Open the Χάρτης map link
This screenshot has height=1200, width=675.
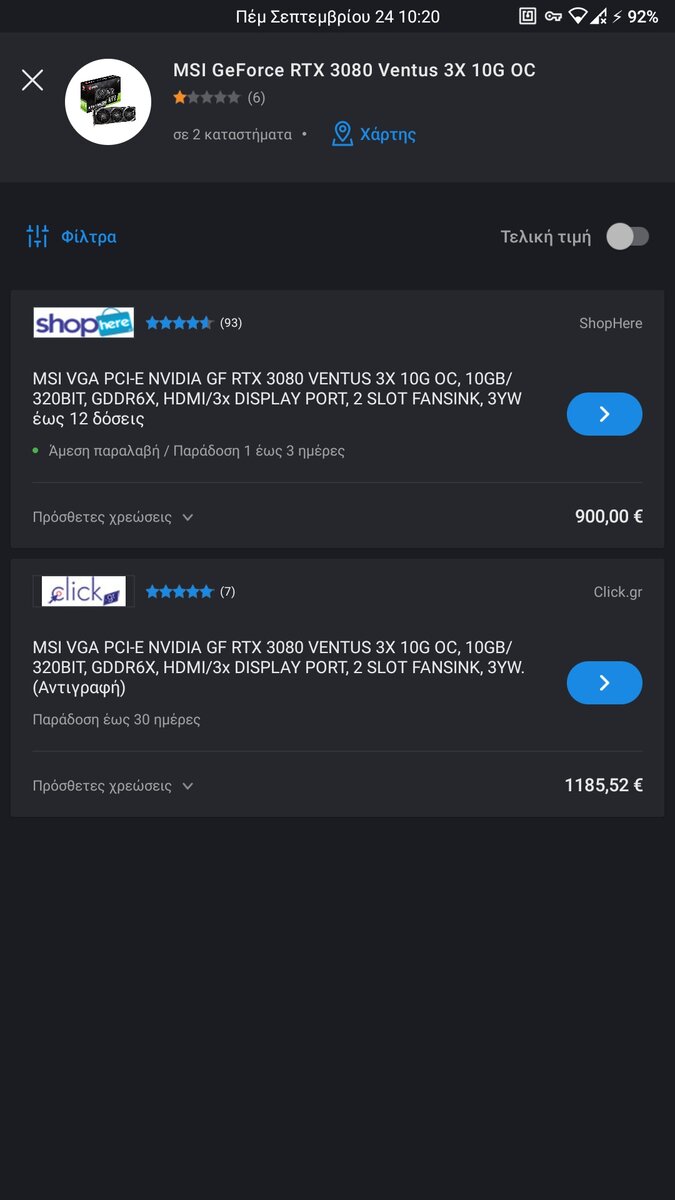(373, 134)
